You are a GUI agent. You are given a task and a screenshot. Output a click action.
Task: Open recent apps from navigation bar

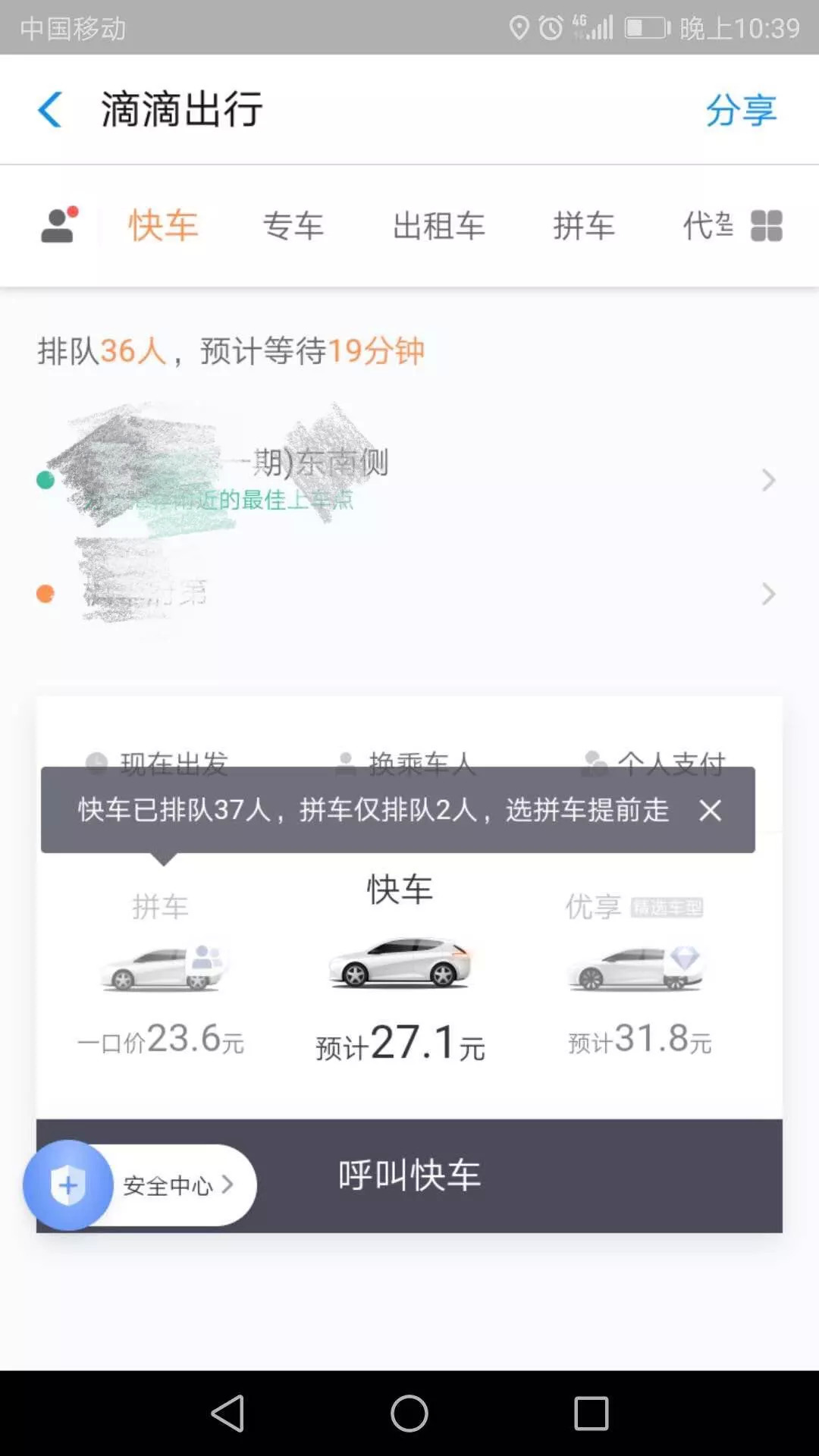[x=591, y=1414]
